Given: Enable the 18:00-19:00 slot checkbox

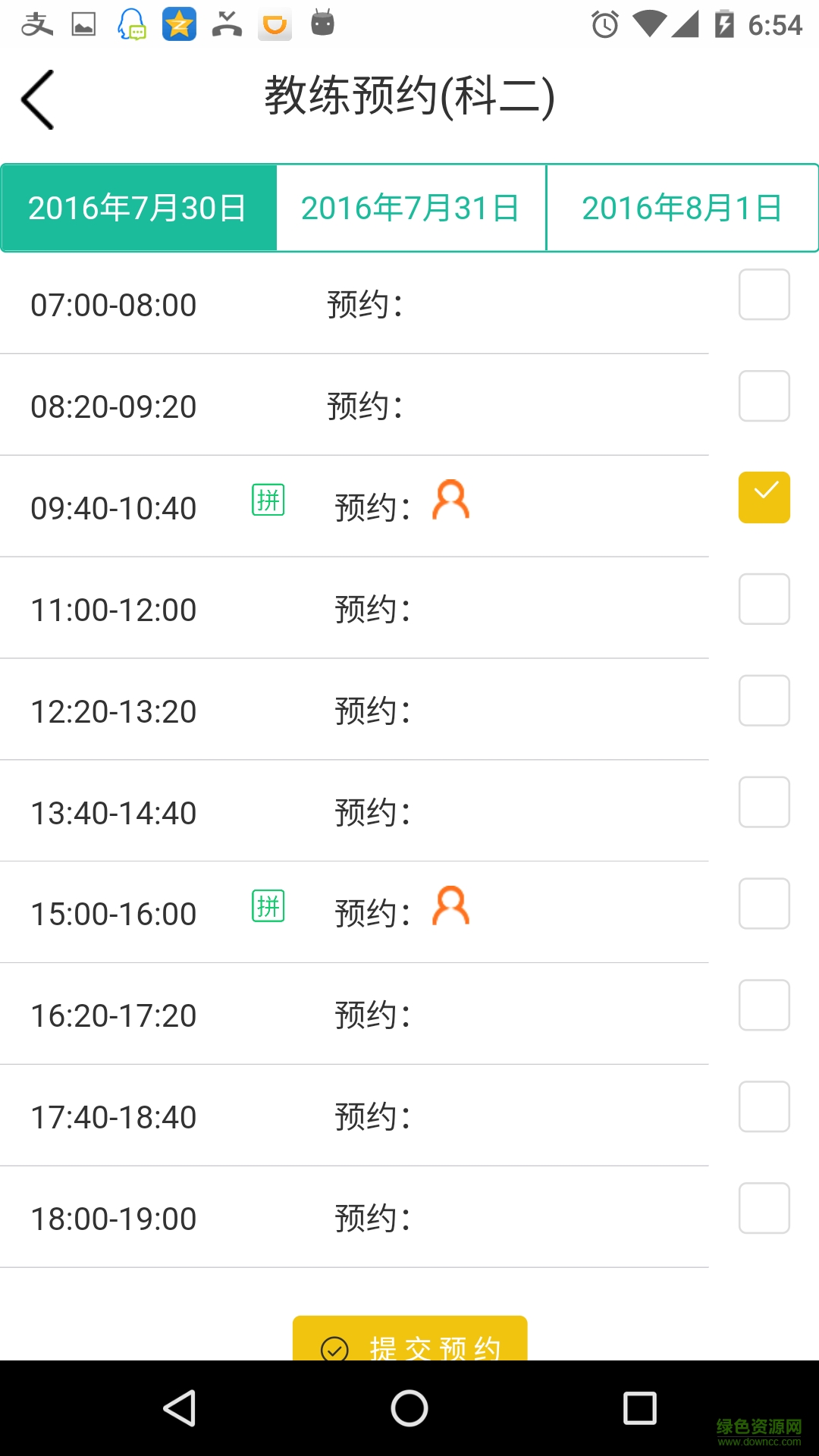Looking at the screenshot, I should (x=763, y=1209).
